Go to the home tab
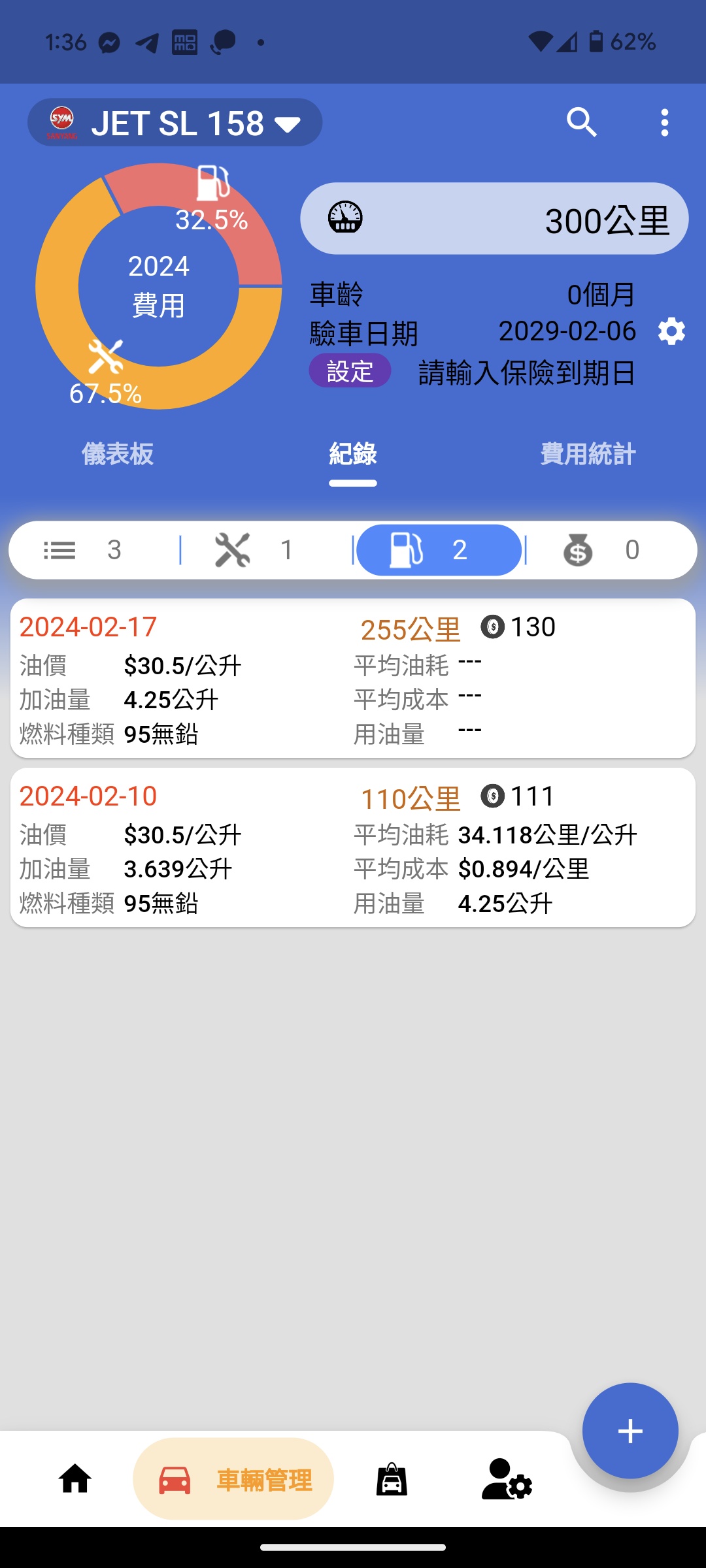The image size is (706, 1568). click(x=75, y=1478)
